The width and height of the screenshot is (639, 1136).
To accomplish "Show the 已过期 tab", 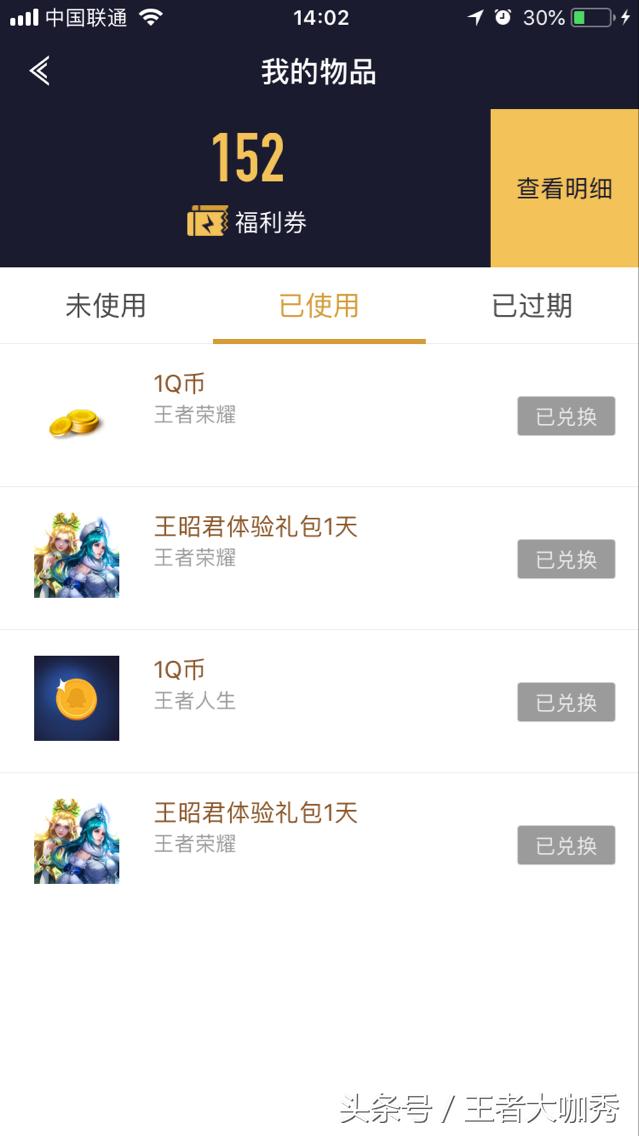I will (532, 306).
